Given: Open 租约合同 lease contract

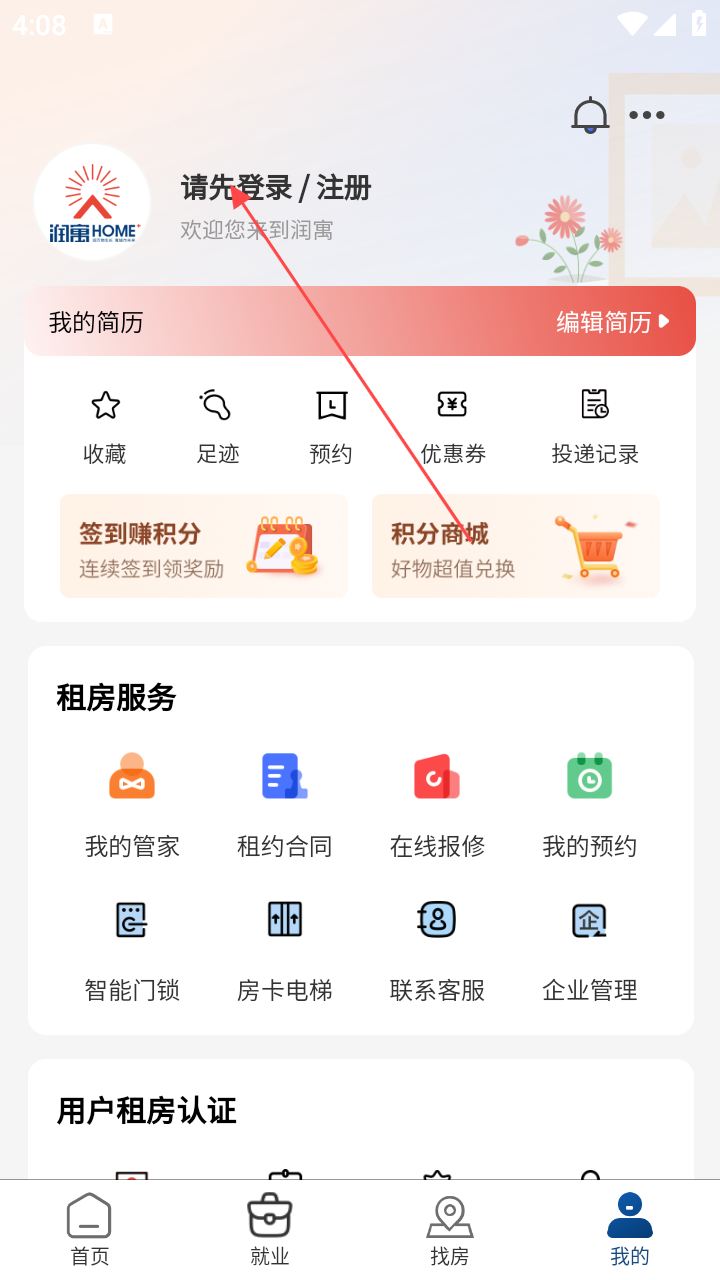Looking at the screenshot, I should click(x=285, y=804).
